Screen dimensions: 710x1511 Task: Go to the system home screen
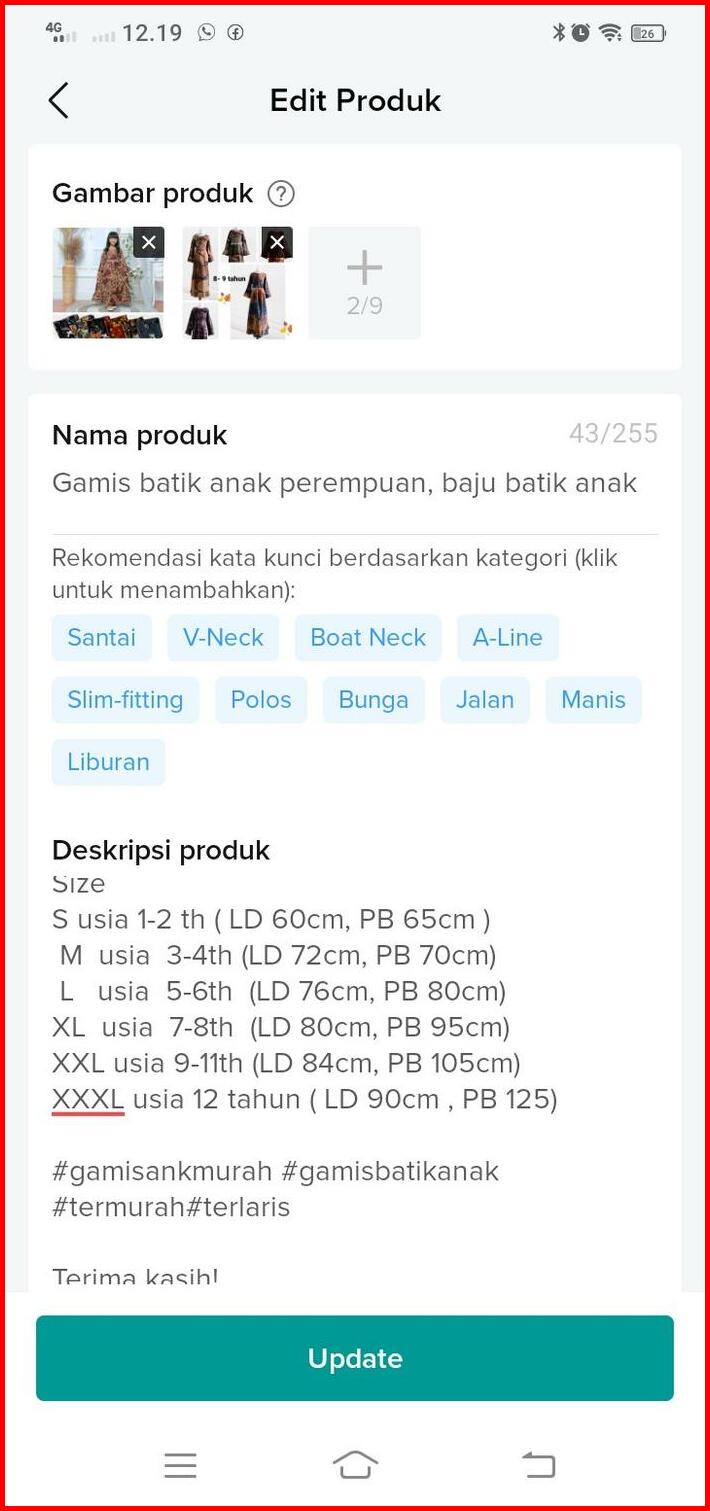[355, 1464]
